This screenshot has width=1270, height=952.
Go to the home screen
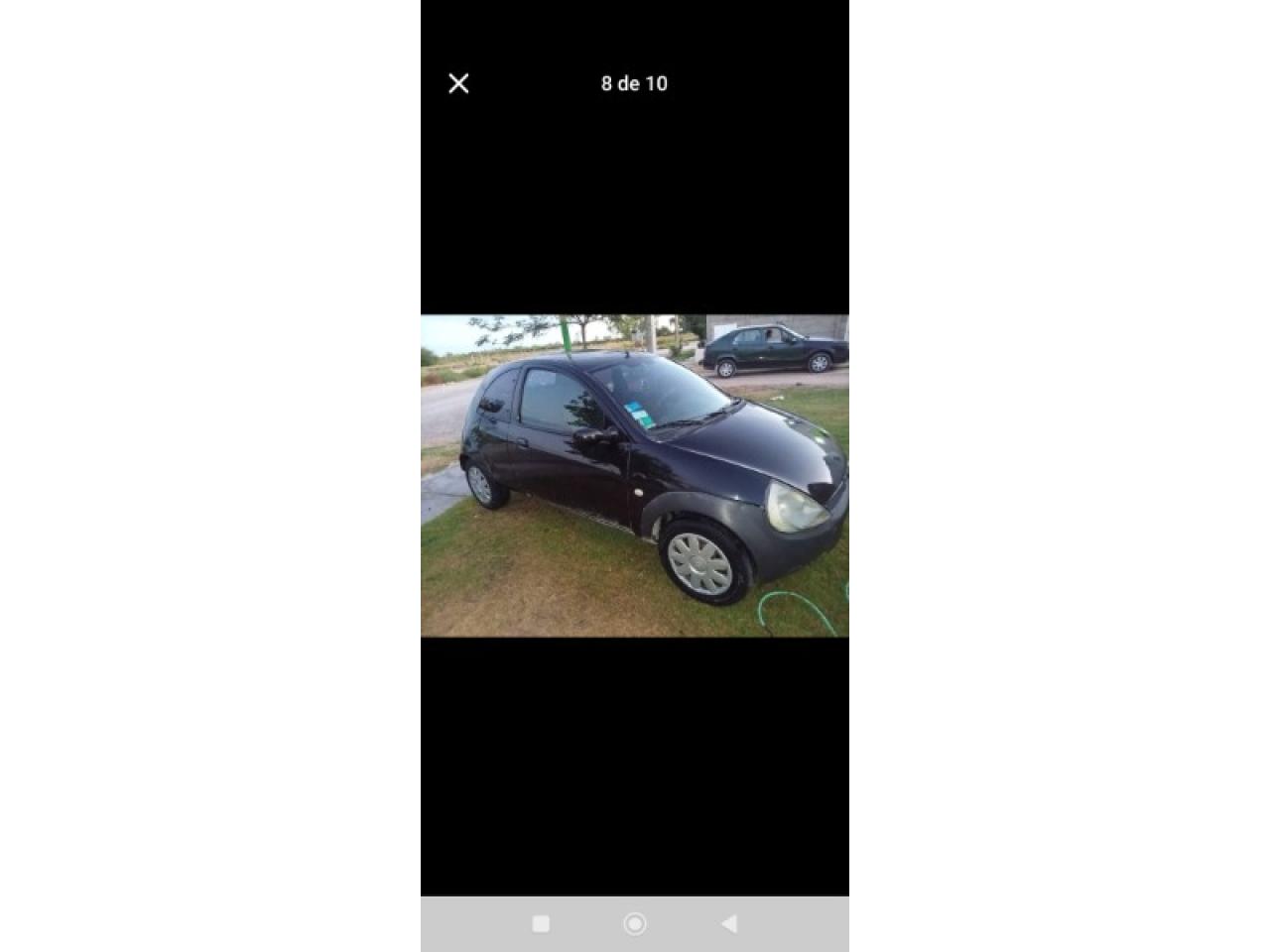click(635, 924)
